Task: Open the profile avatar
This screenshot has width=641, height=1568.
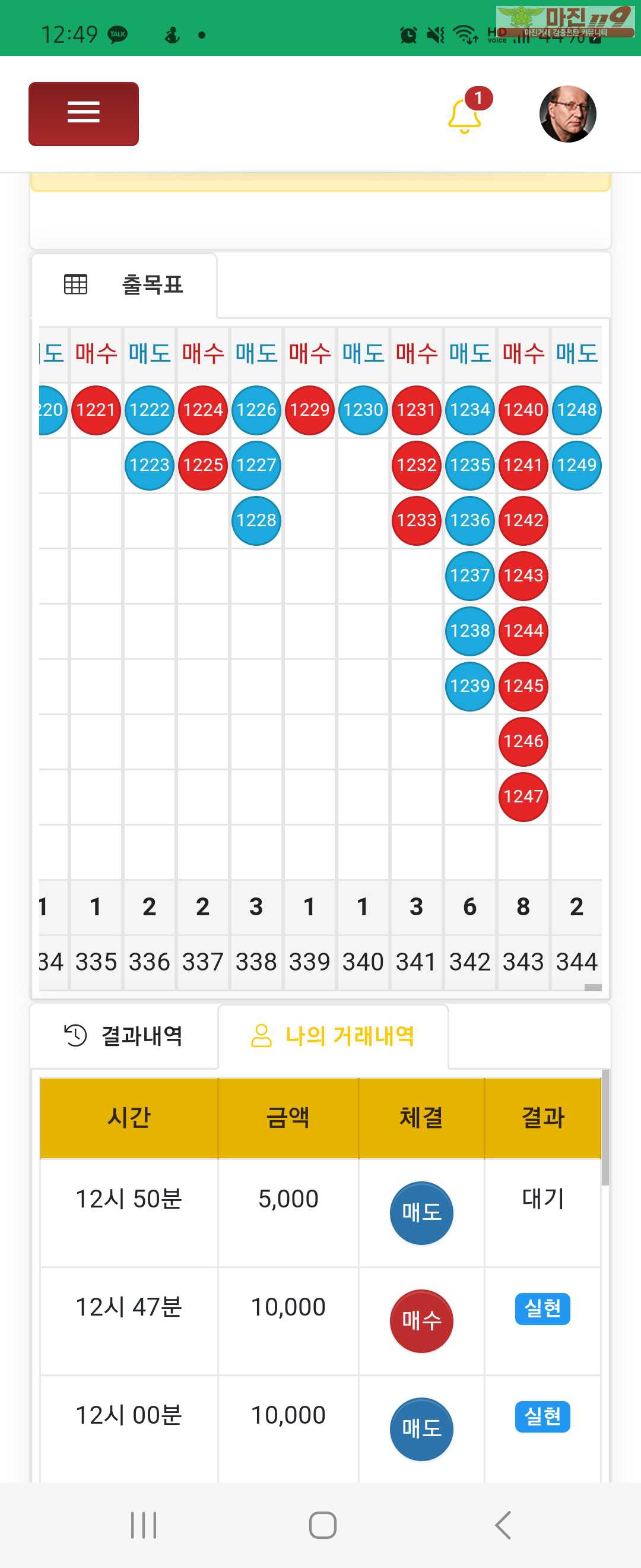Action: click(567, 115)
